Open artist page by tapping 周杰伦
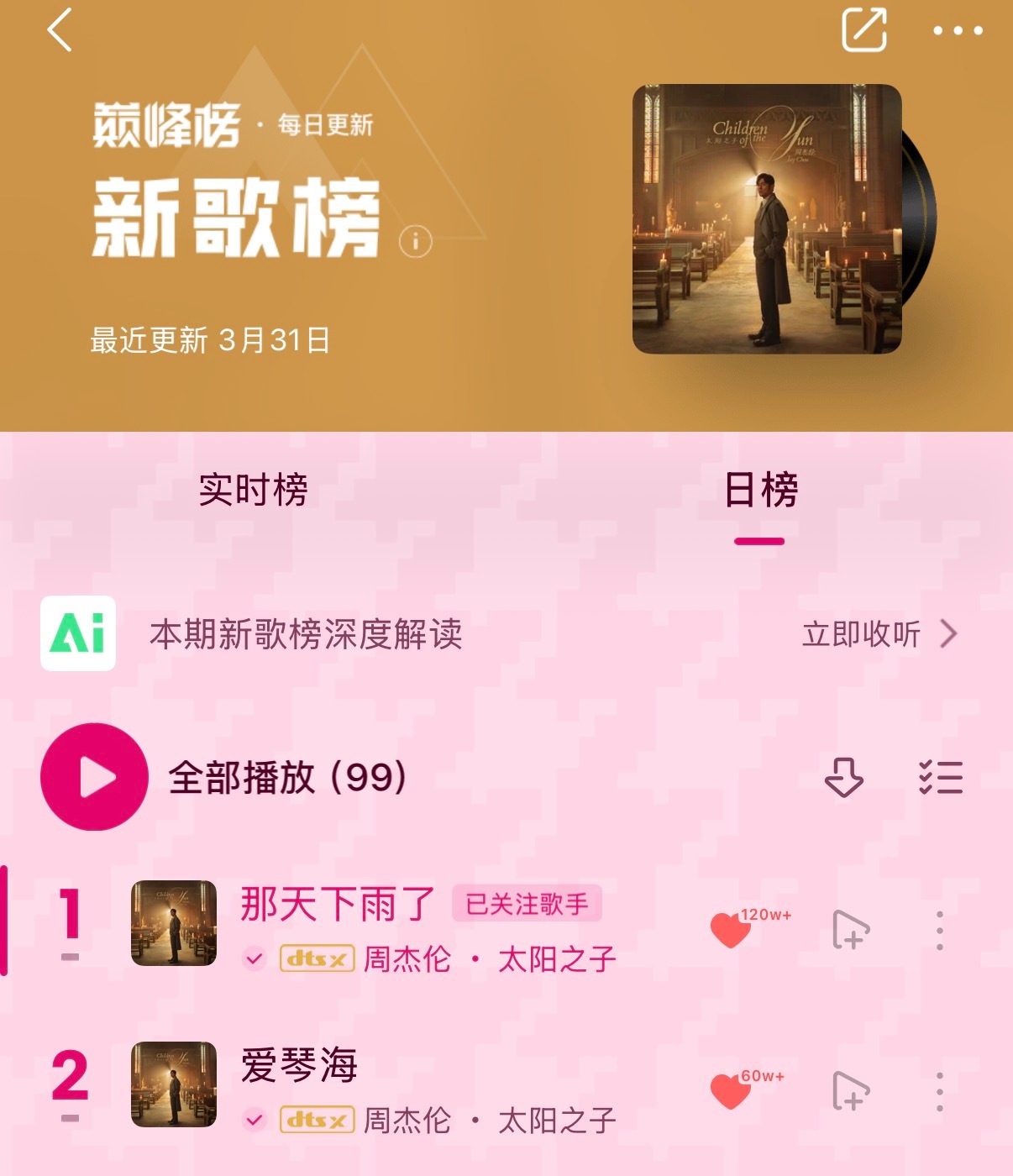Screen dimensions: 1013x1176 point(406,959)
